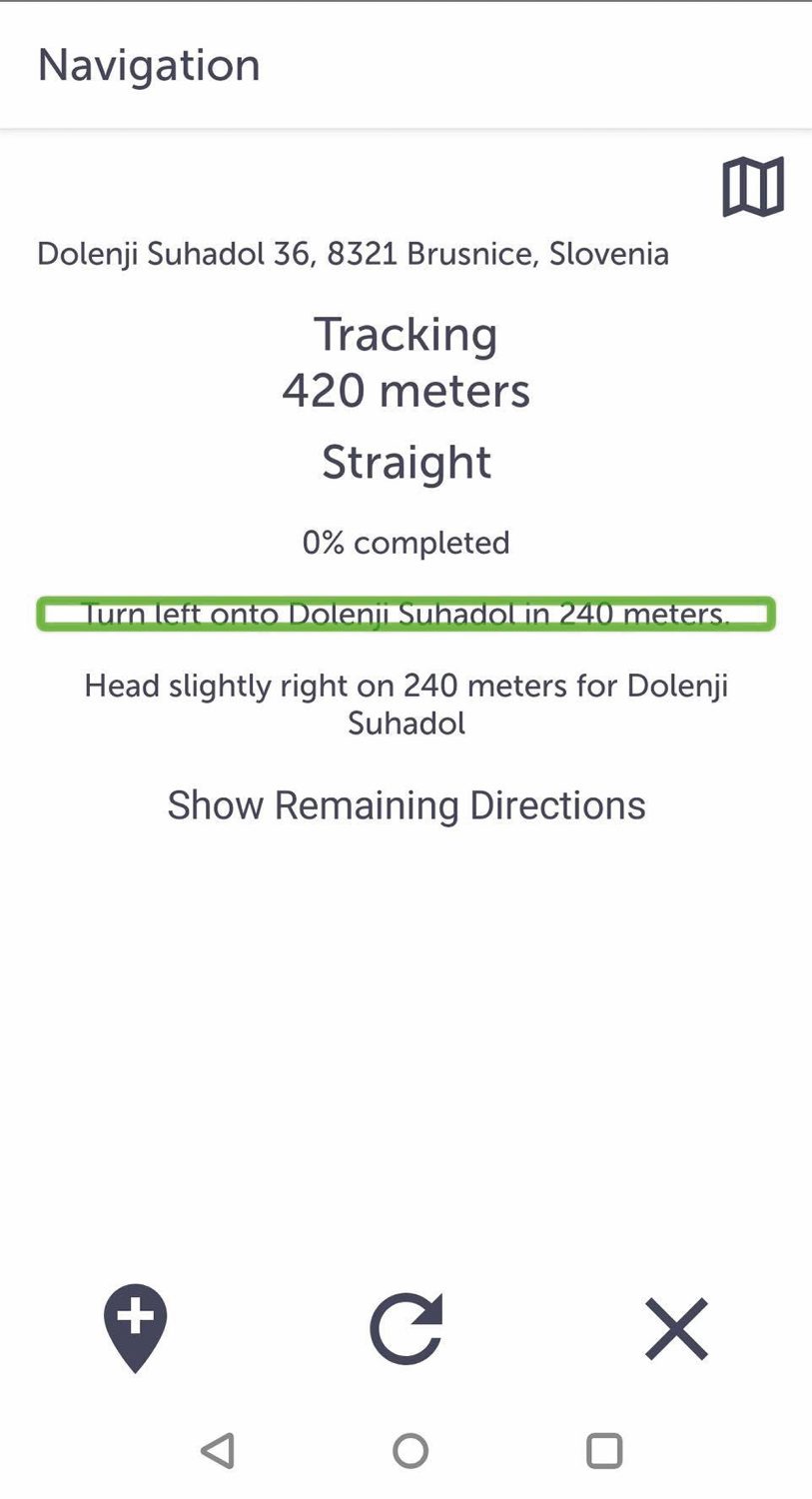Add a new location pin

pos(135,1328)
